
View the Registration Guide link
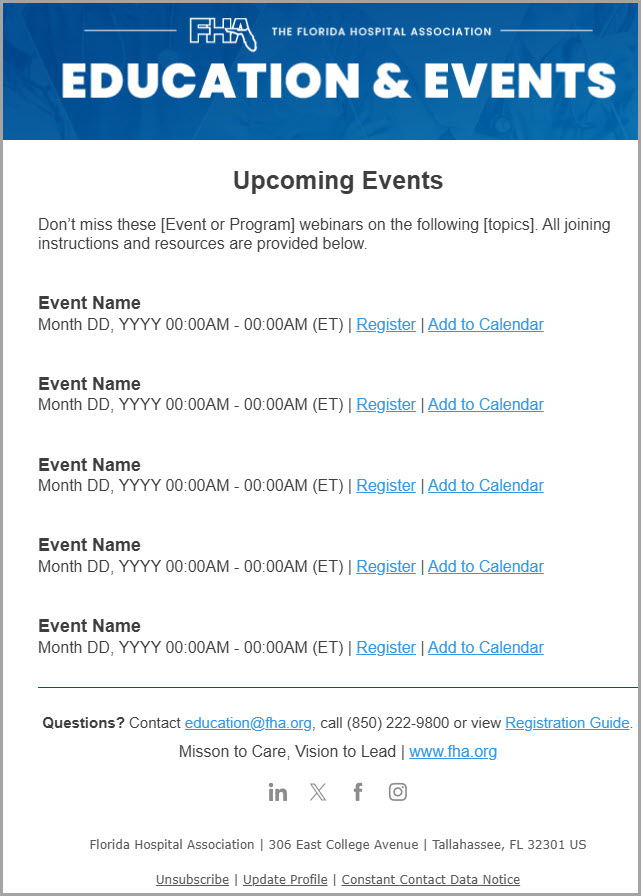tap(567, 722)
